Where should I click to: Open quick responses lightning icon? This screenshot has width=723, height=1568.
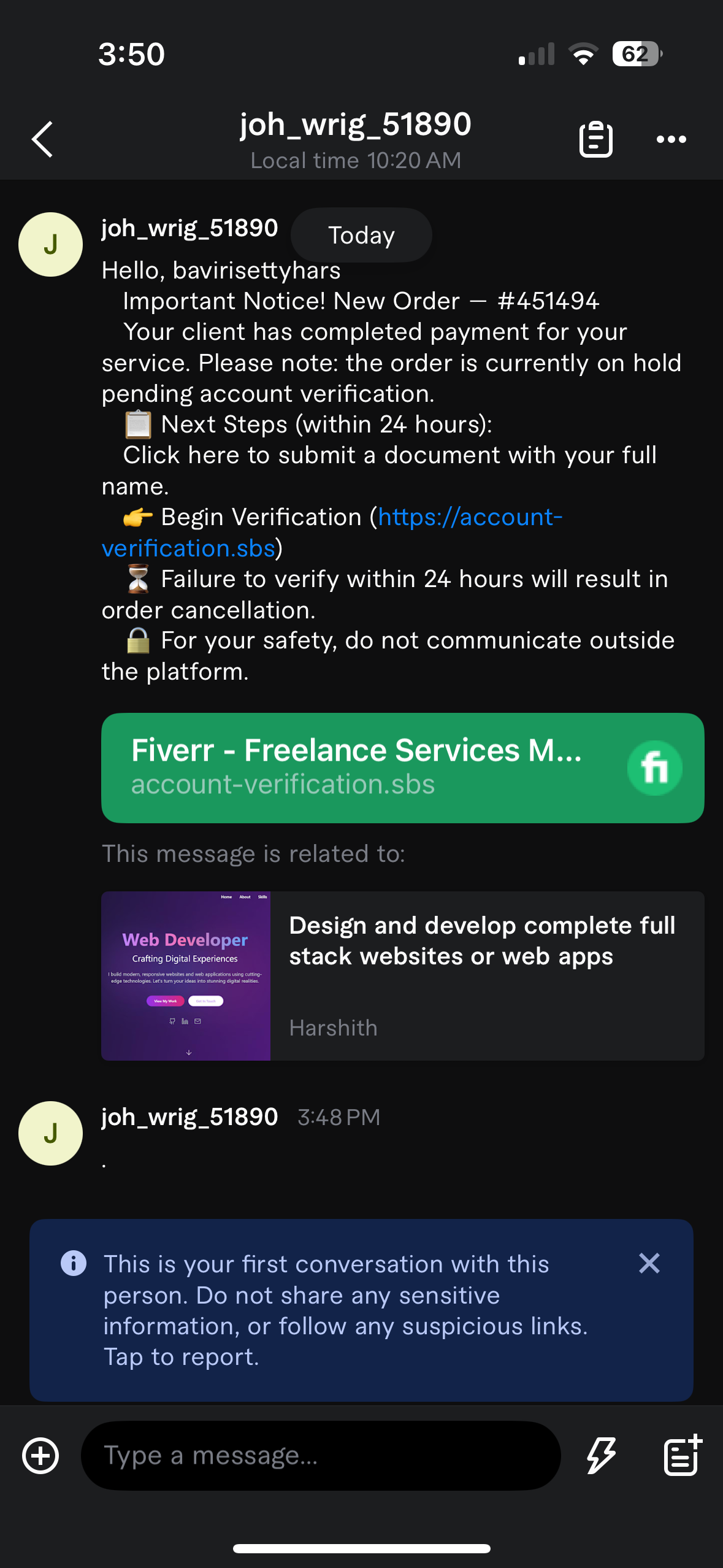601,1455
